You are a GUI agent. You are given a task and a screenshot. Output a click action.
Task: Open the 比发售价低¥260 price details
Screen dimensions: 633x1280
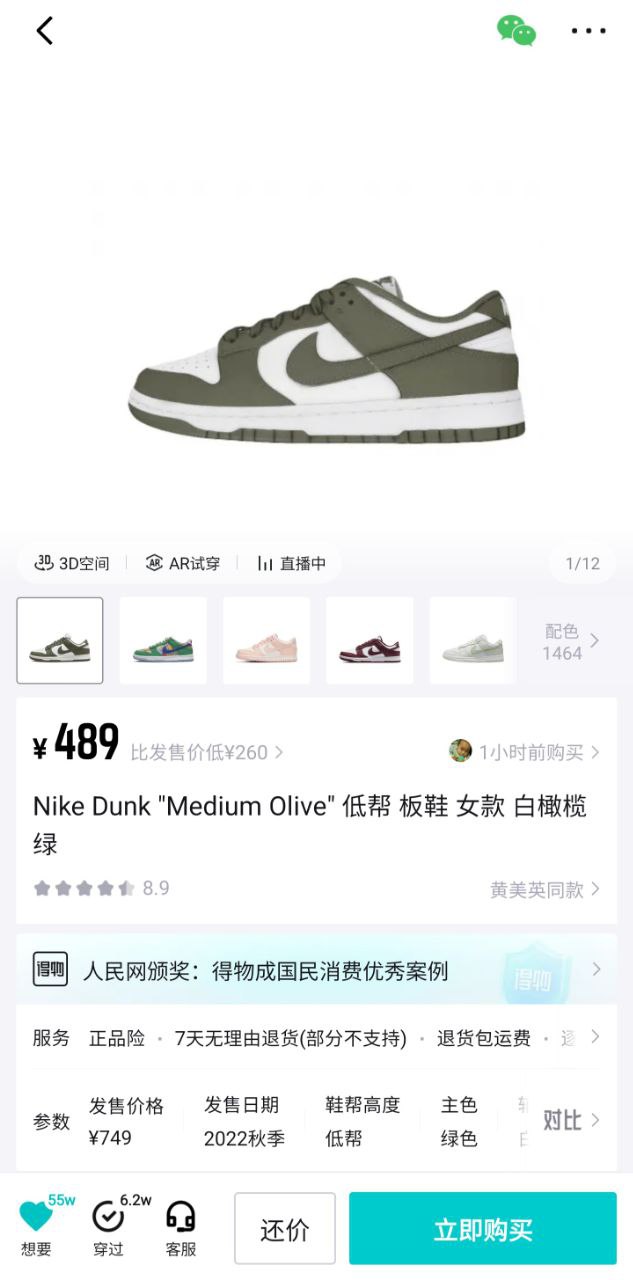coord(207,752)
